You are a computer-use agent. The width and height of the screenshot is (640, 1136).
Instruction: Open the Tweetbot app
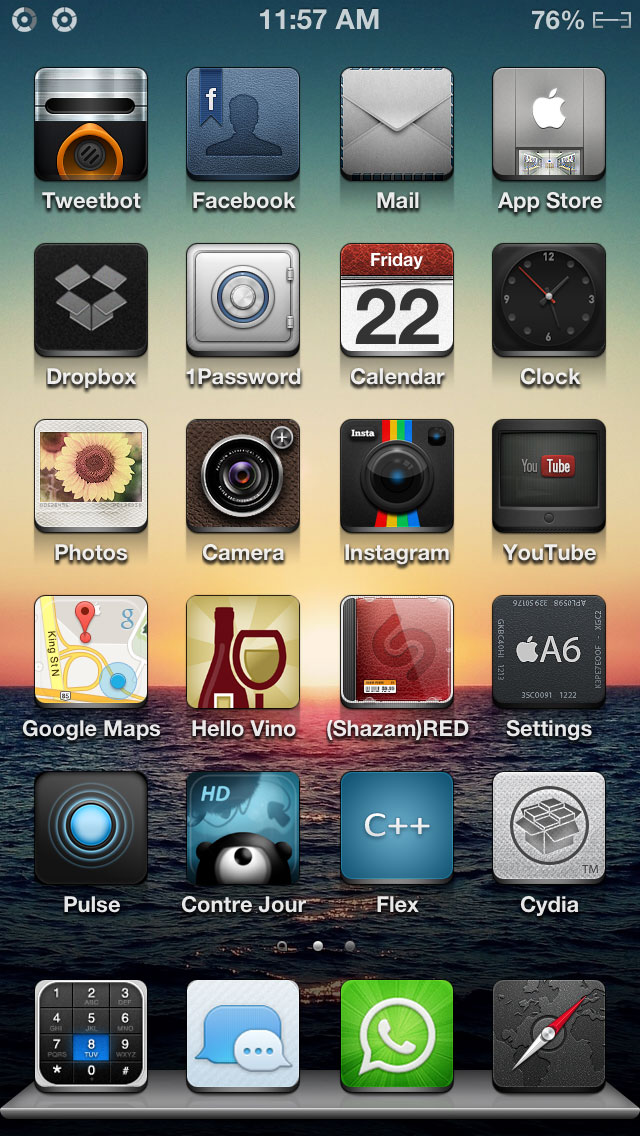pos(91,124)
